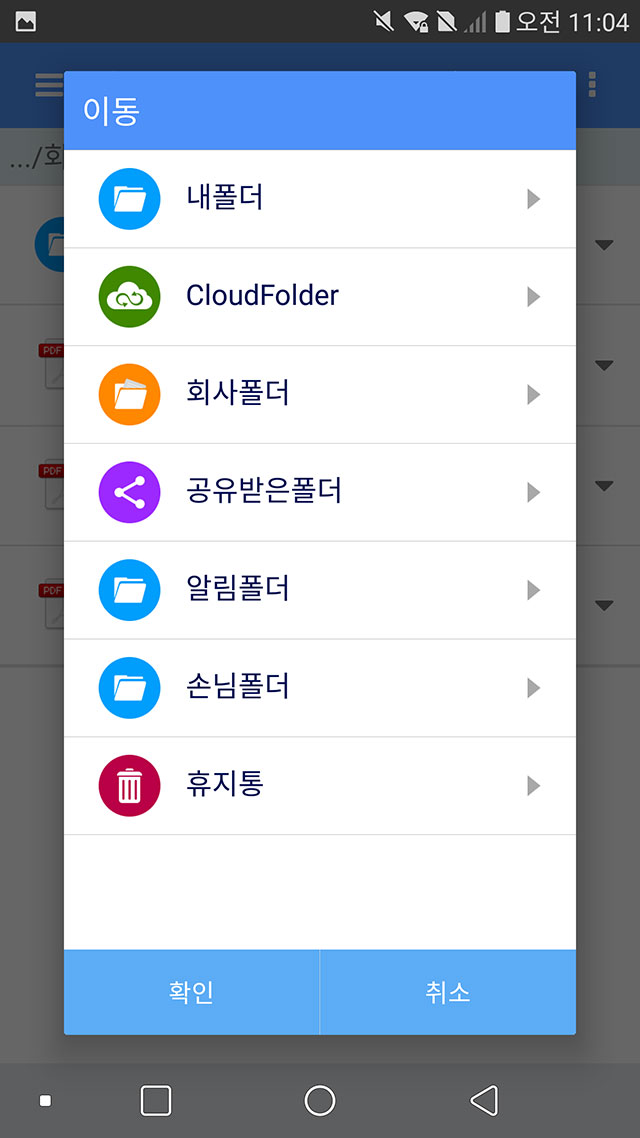Open the 알림폴더 folder
Screen dimensions: 640x1138
pos(319,591)
